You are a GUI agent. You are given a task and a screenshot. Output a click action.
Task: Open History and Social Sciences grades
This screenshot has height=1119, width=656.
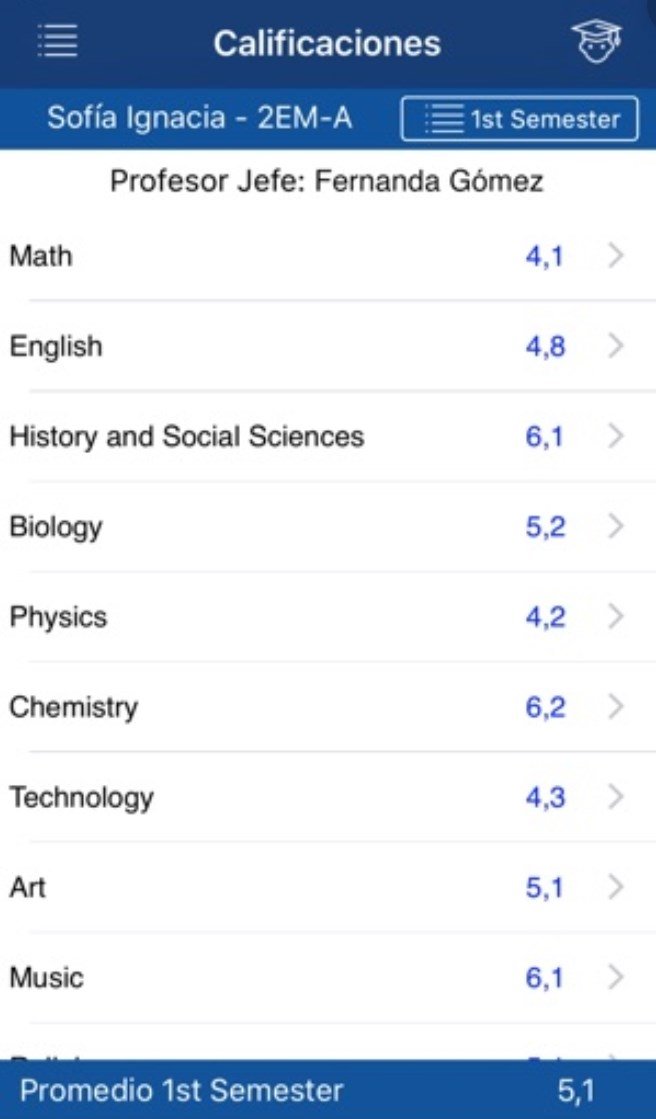328,436
